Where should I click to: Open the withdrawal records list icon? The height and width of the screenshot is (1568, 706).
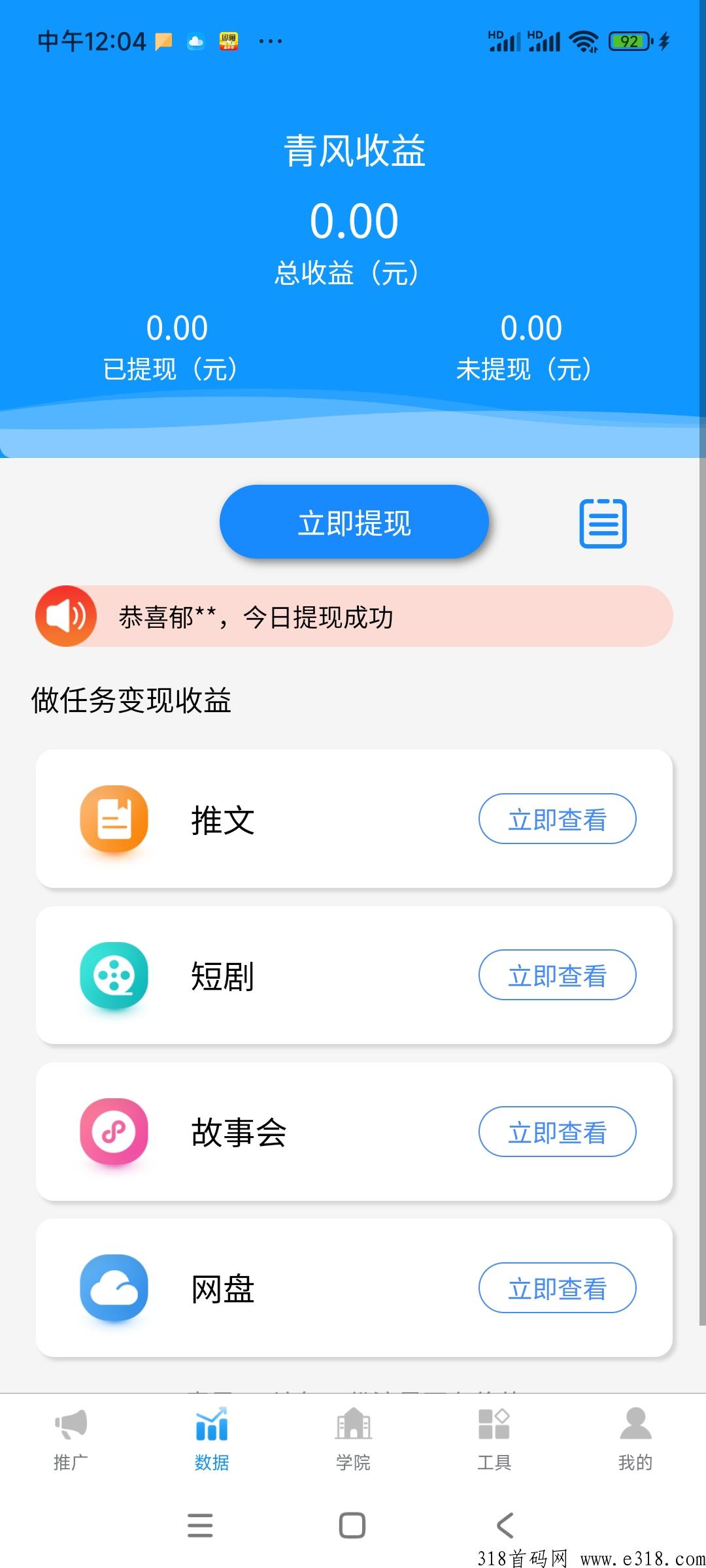[x=603, y=523]
